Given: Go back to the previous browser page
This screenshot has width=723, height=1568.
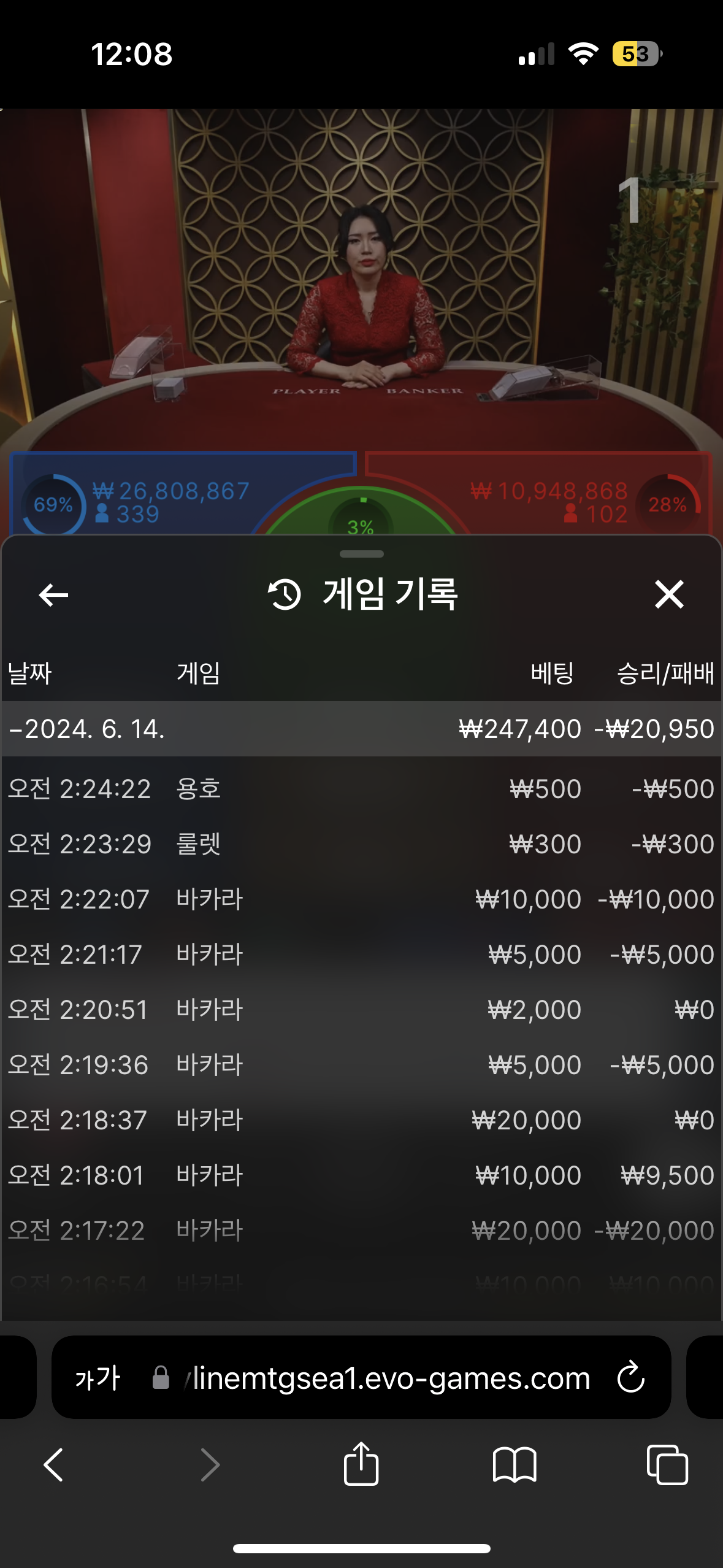Looking at the screenshot, I should tap(53, 1465).
